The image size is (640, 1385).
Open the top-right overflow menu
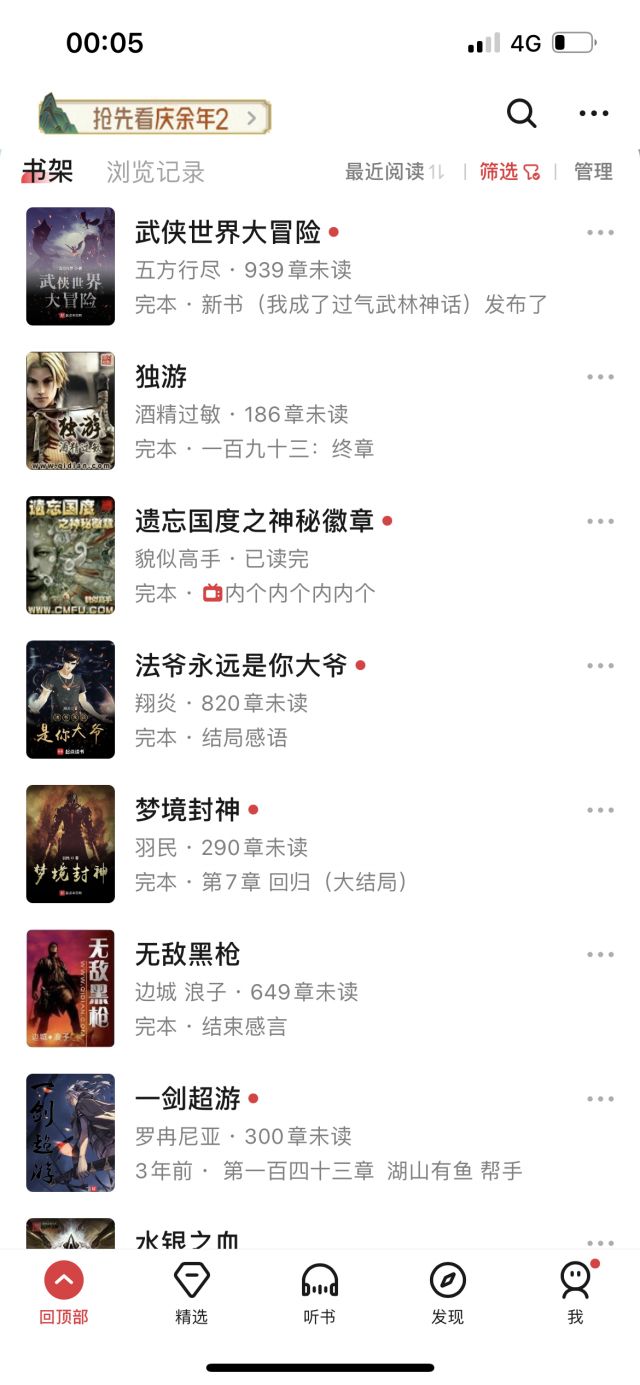[x=593, y=114]
